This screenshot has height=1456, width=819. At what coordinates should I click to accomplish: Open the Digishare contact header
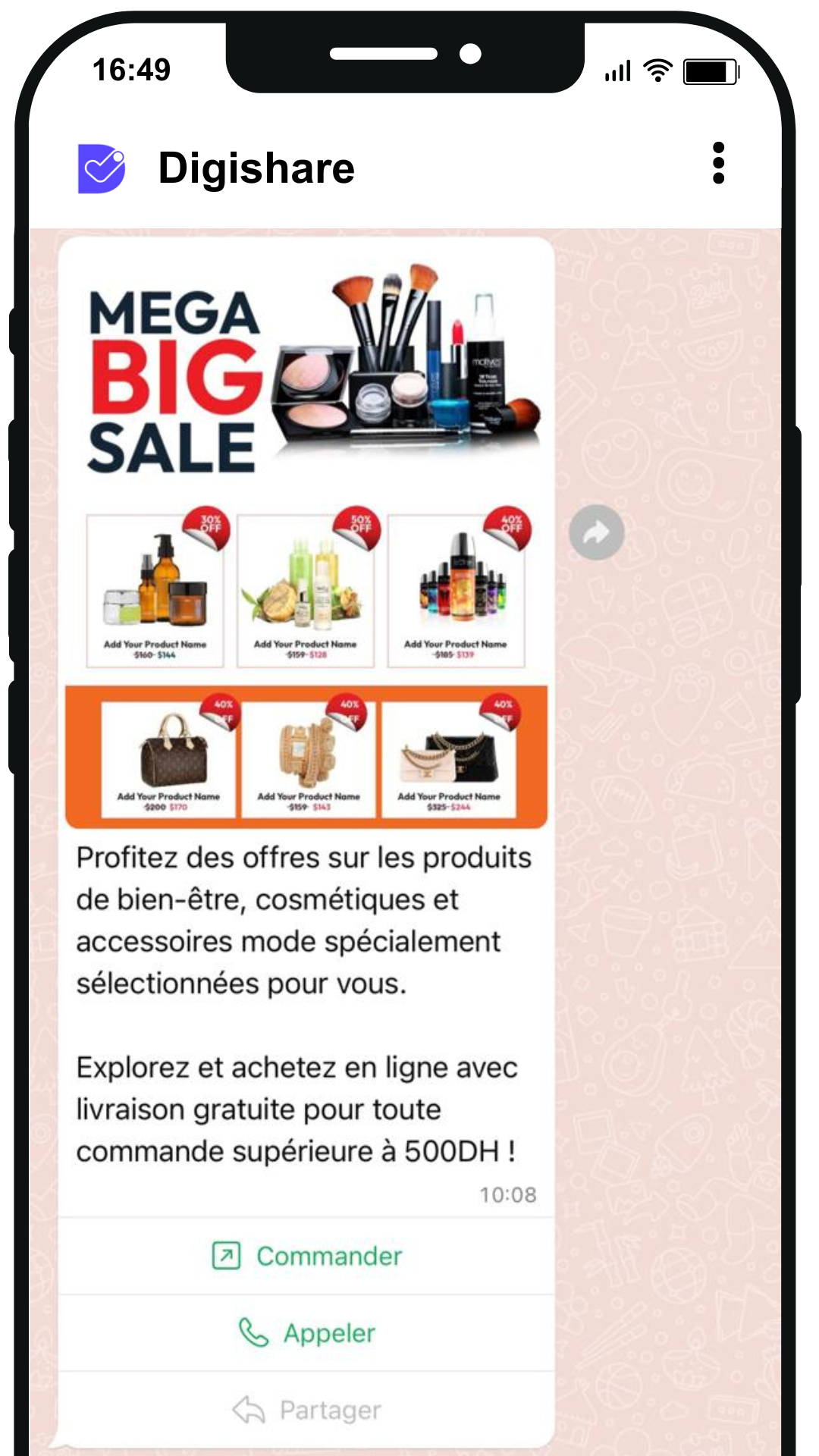pyautogui.click(x=256, y=168)
